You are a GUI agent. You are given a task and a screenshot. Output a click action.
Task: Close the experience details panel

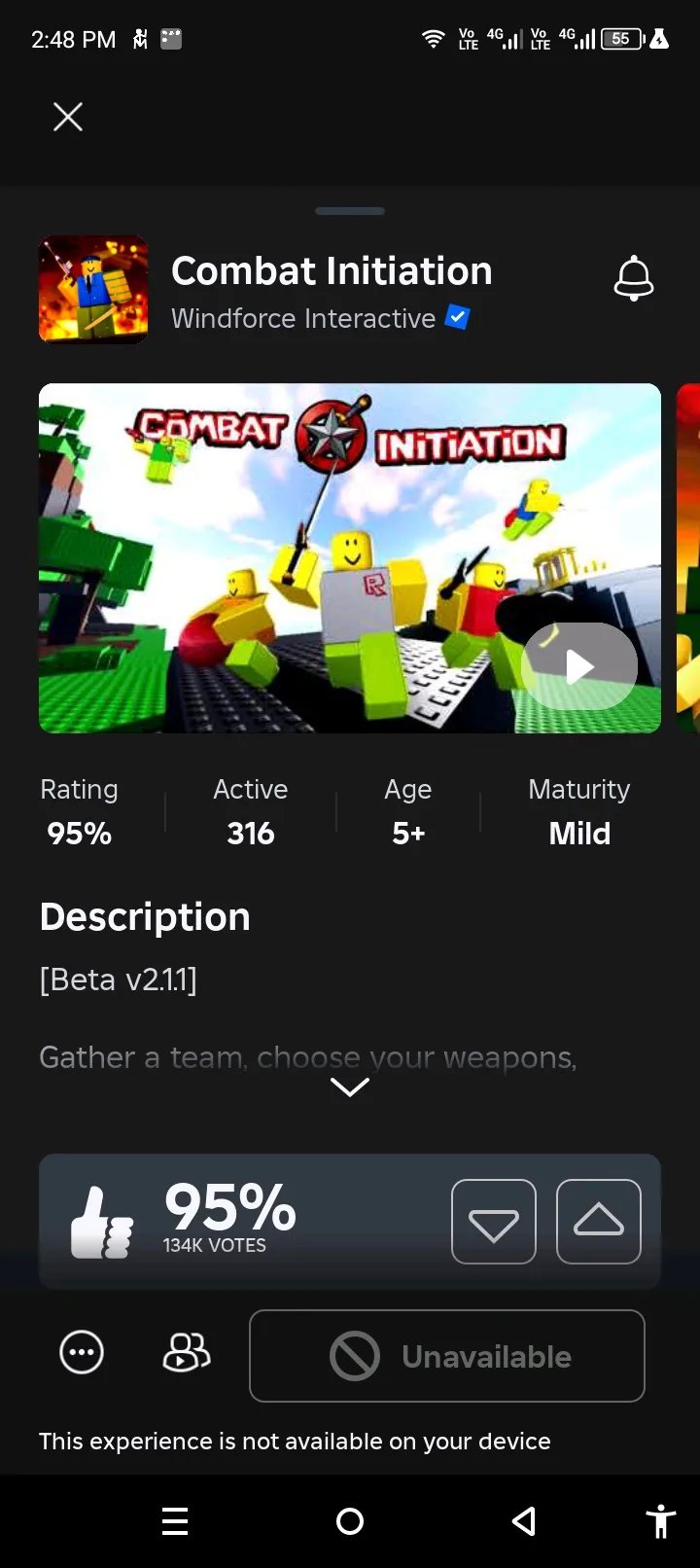click(x=67, y=117)
